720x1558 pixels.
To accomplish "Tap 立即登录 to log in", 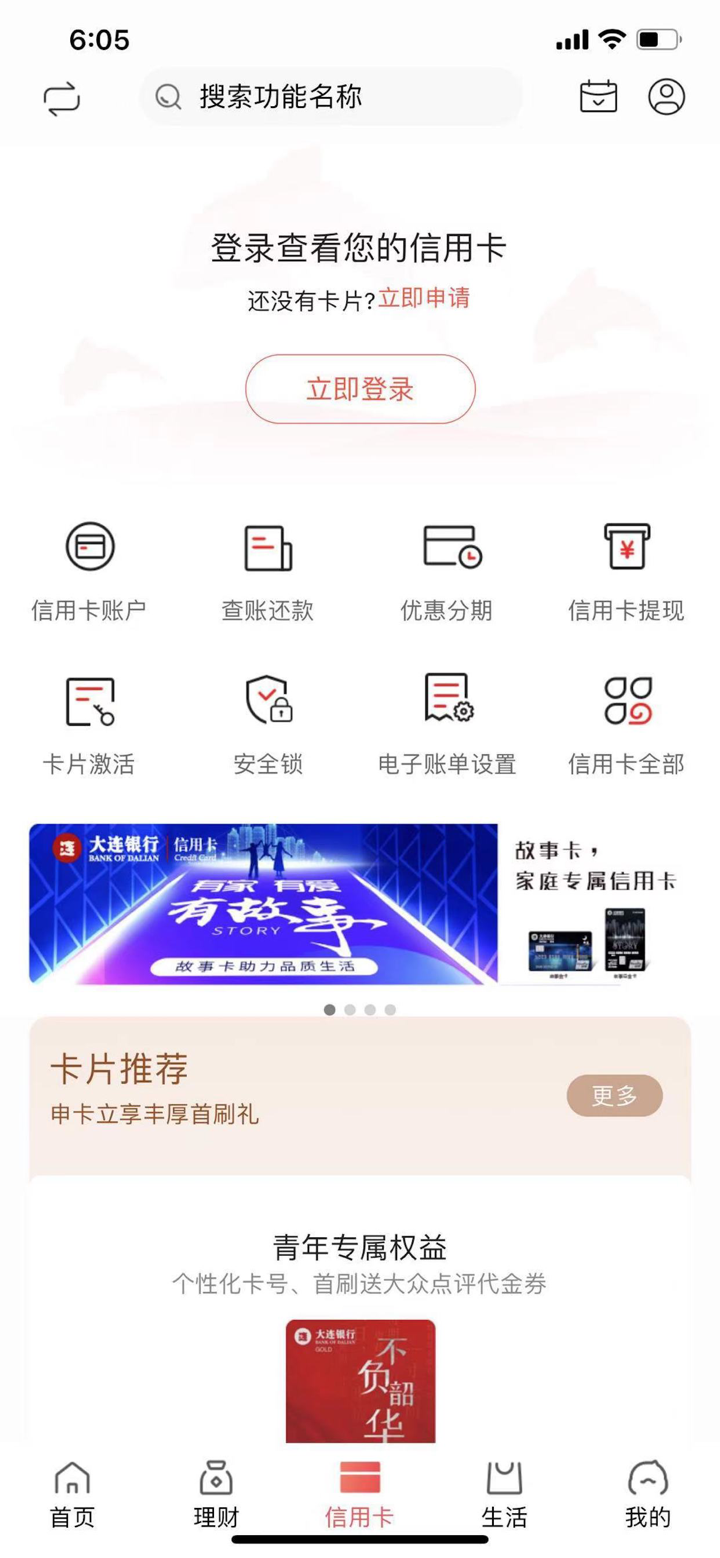I will (x=360, y=390).
